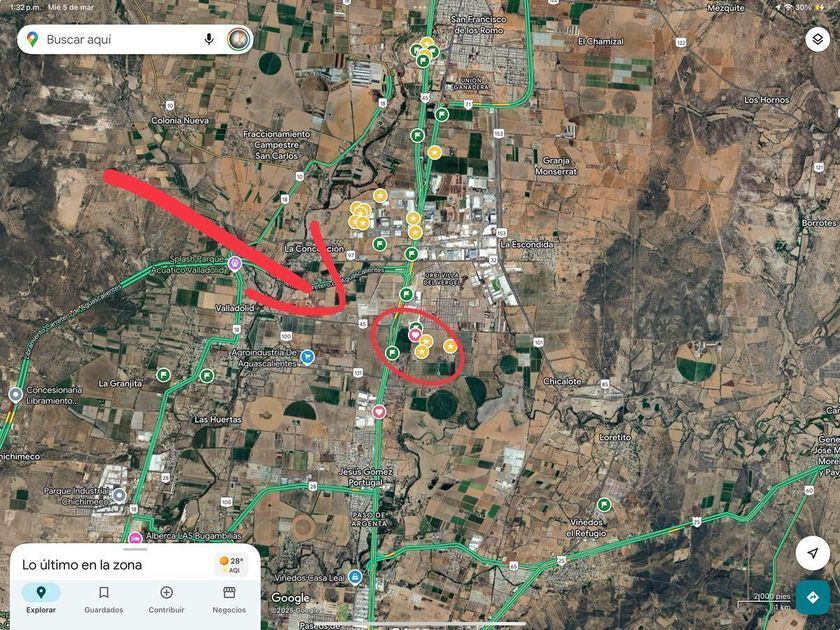Expand the Lo último en la zona sheet
The image size is (840, 630).
135,549
